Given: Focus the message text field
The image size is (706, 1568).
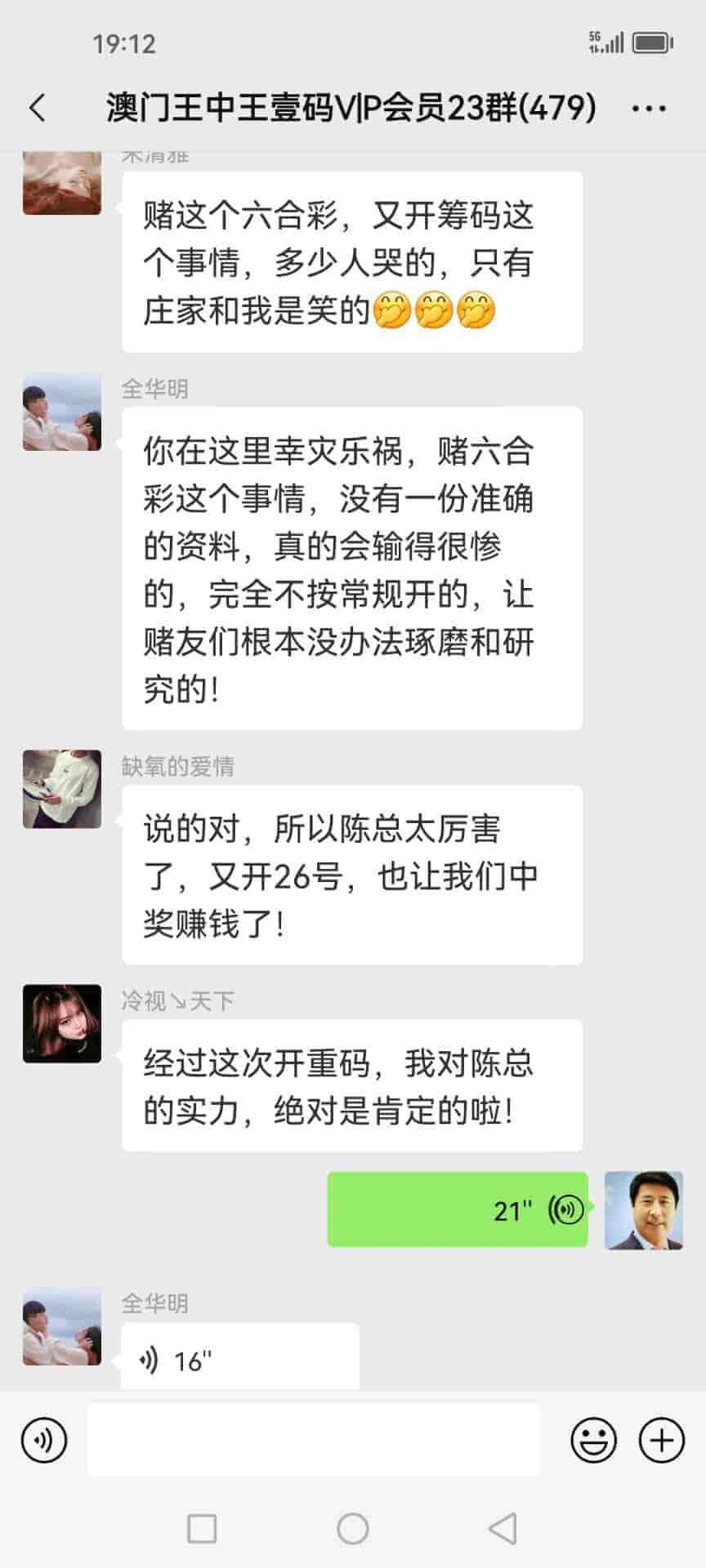Looking at the screenshot, I should pyautogui.click(x=314, y=1440).
